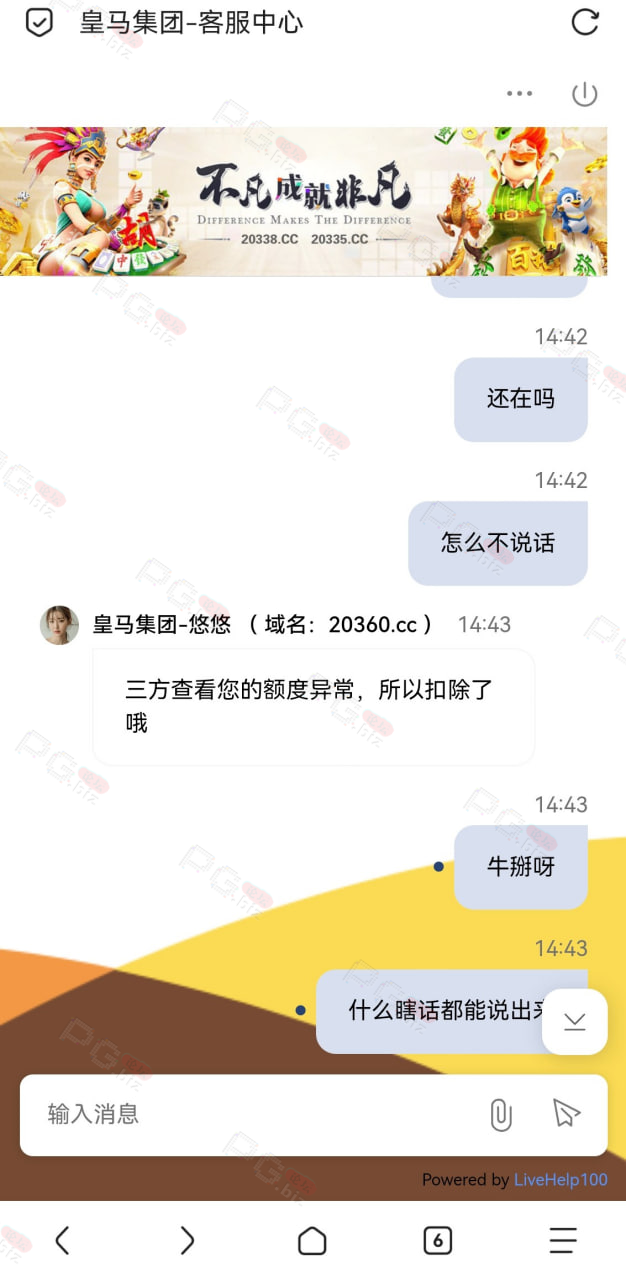The image size is (626, 1280).
Task: View the 6 open browser tabs
Action: tap(437, 1241)
